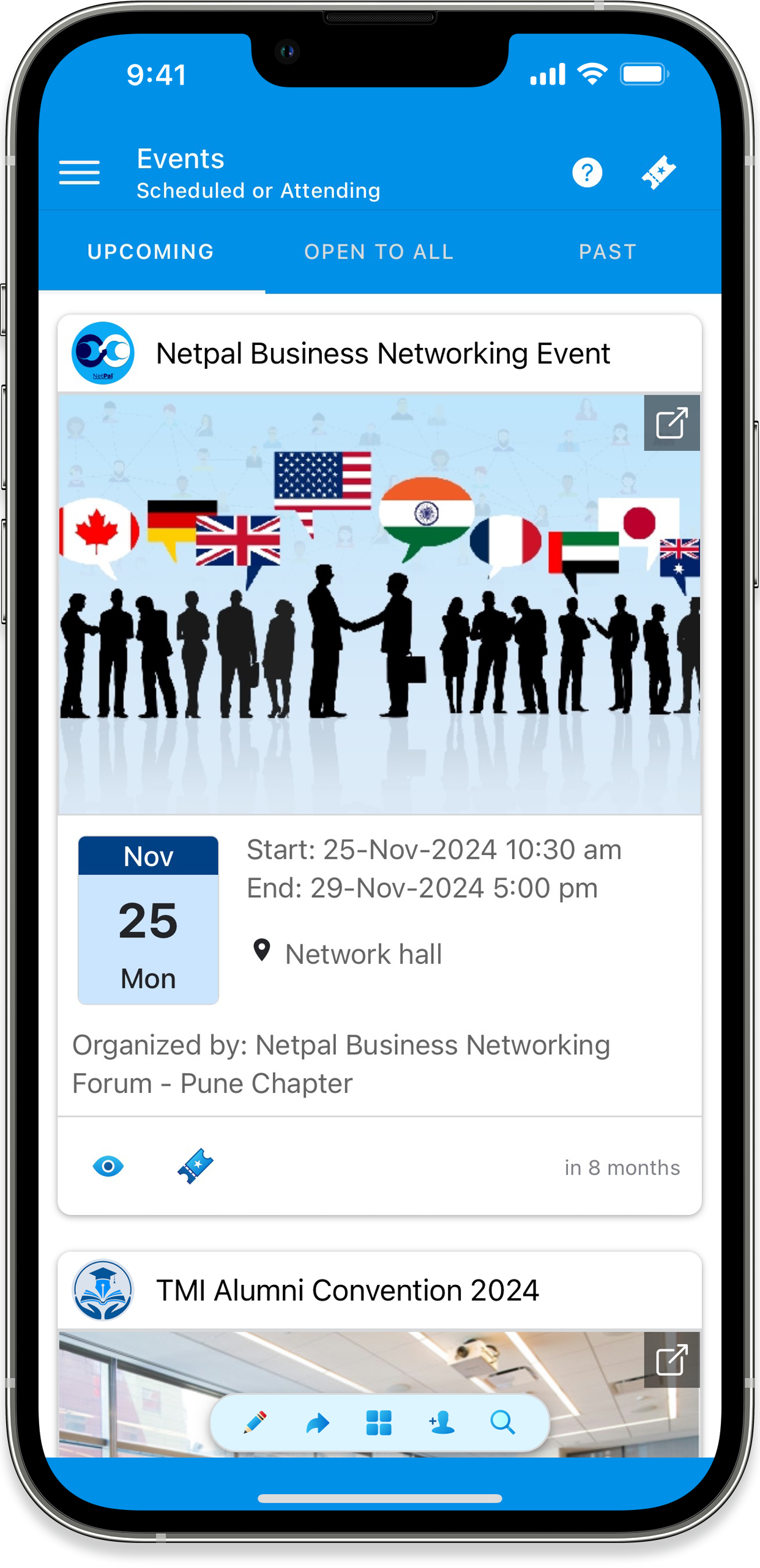Tap the add contact icon in floating toolbar
Screen dimensions: 760x1568
click(441, 1423)
